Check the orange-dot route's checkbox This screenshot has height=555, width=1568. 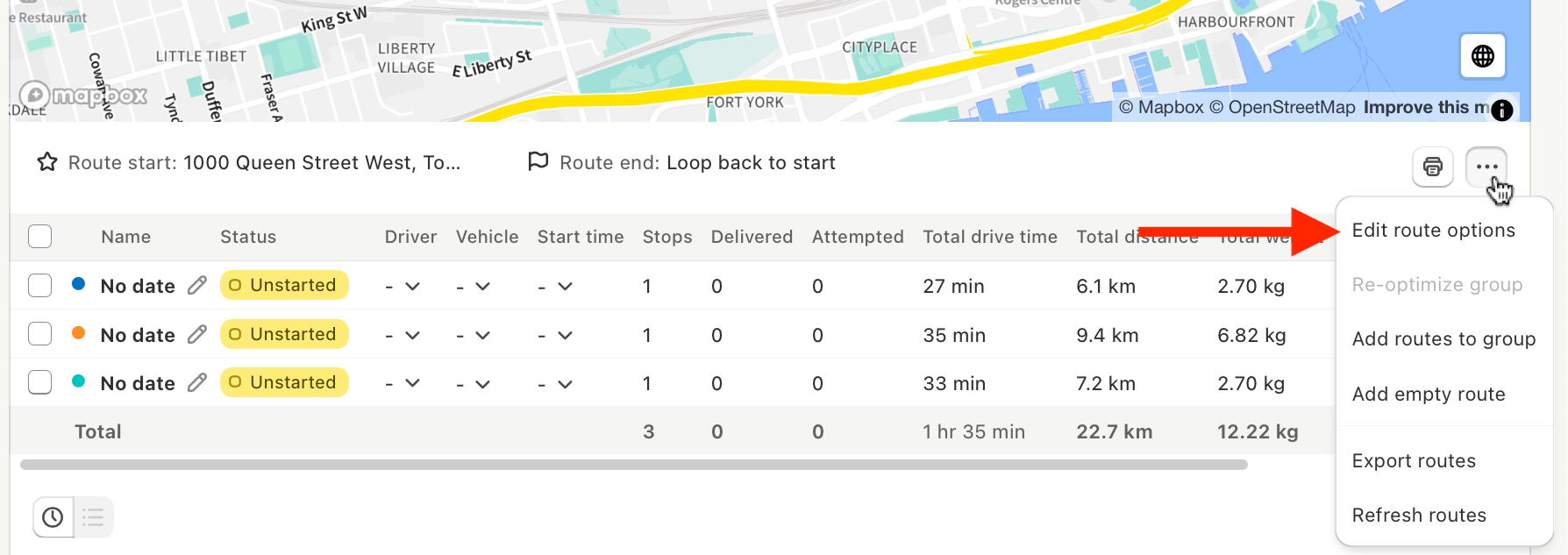click(40, 334)
